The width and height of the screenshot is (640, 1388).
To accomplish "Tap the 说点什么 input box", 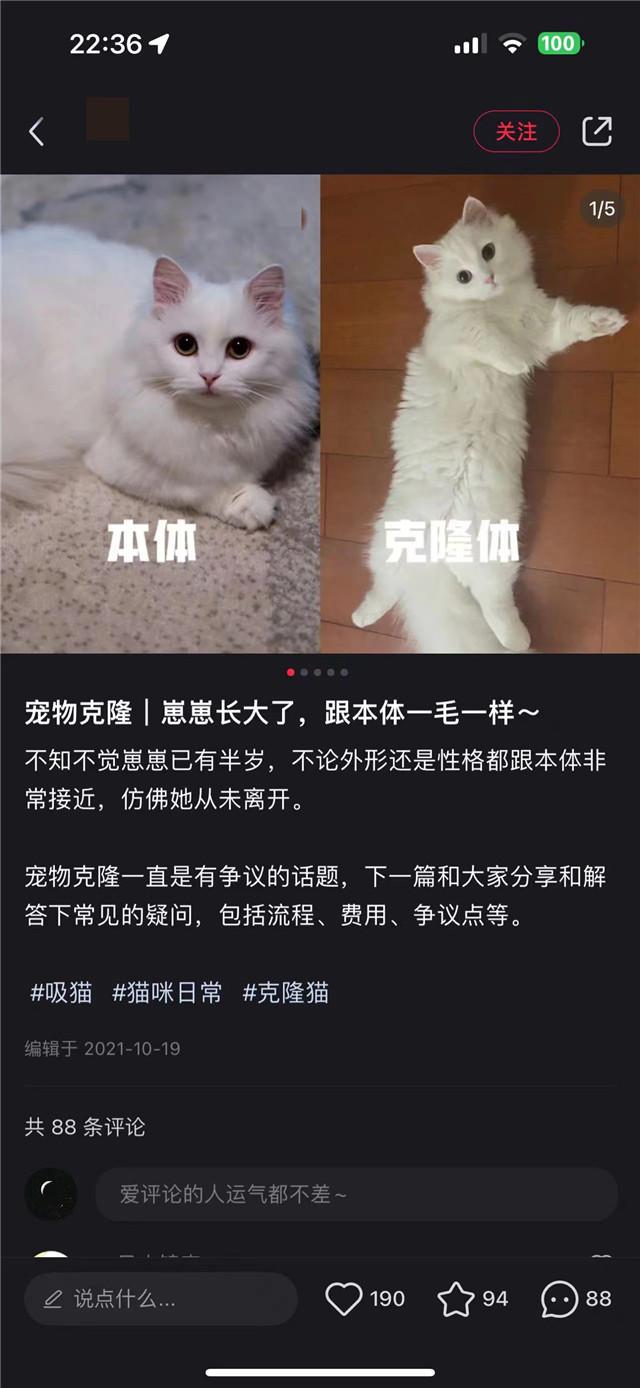I will (160, 1299).
